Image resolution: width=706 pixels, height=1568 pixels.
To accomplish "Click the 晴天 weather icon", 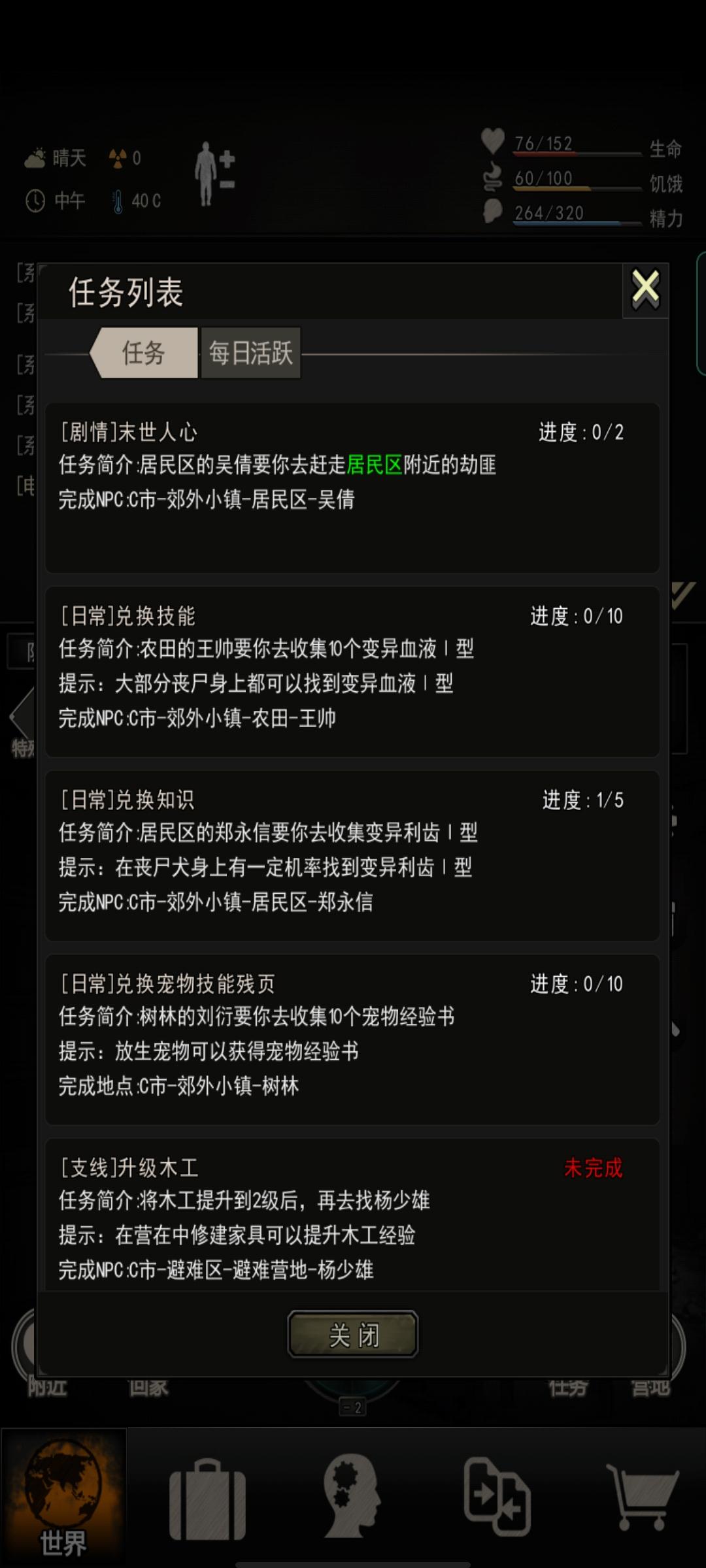I will [x=36, y=157].
